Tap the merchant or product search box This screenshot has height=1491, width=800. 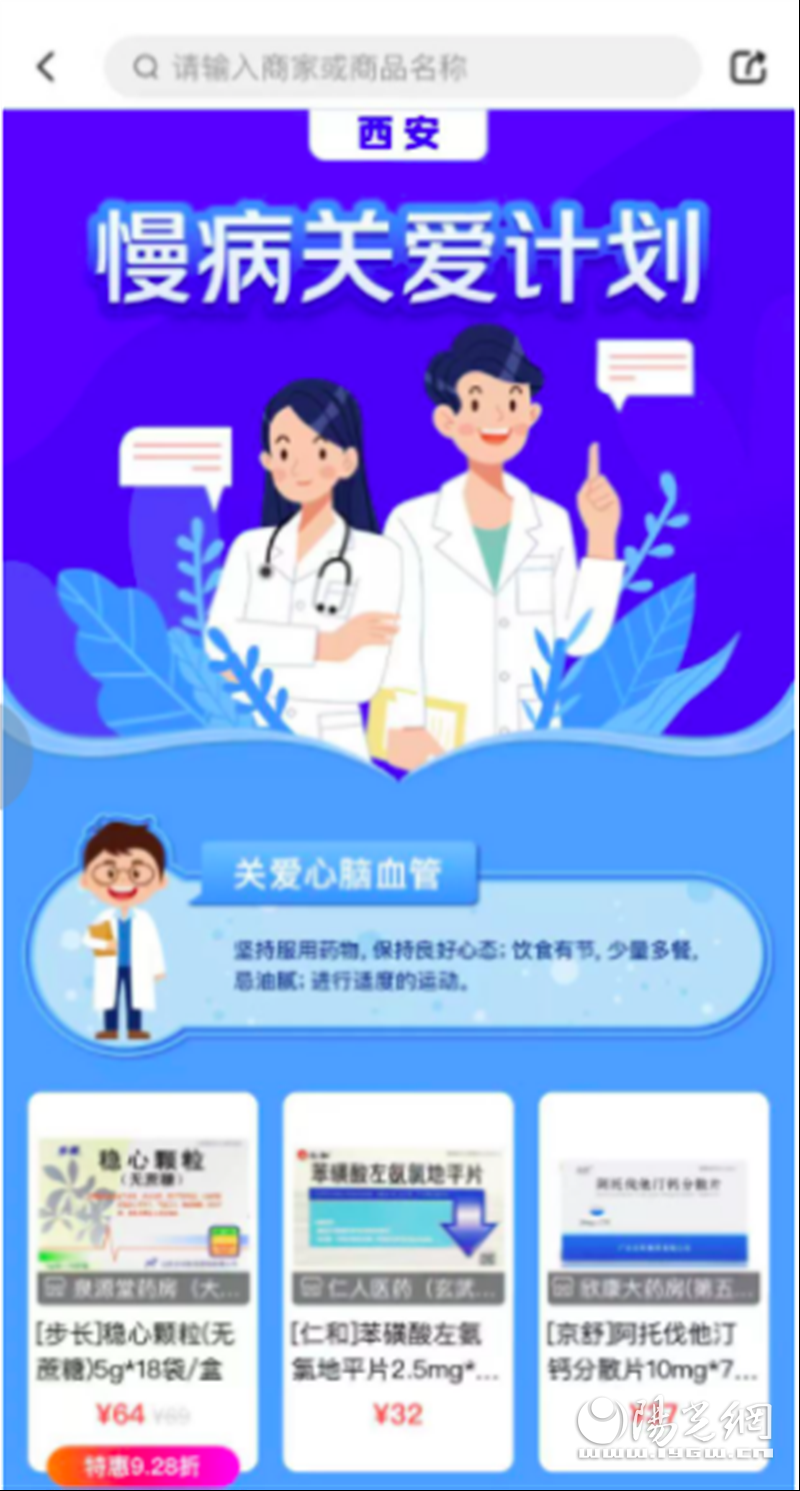coord(400,68)
